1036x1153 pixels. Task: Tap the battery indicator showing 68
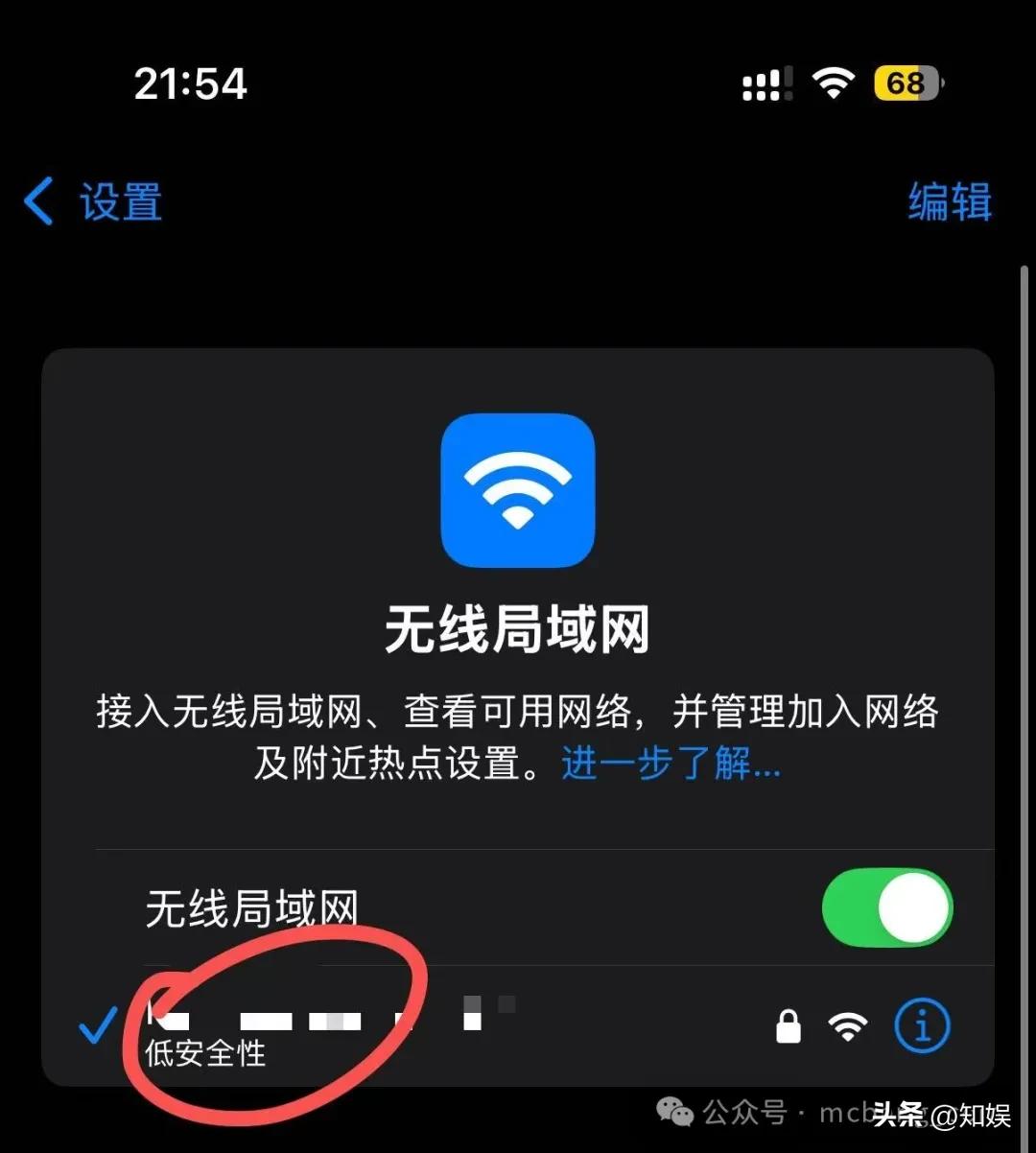pos(903,84)
